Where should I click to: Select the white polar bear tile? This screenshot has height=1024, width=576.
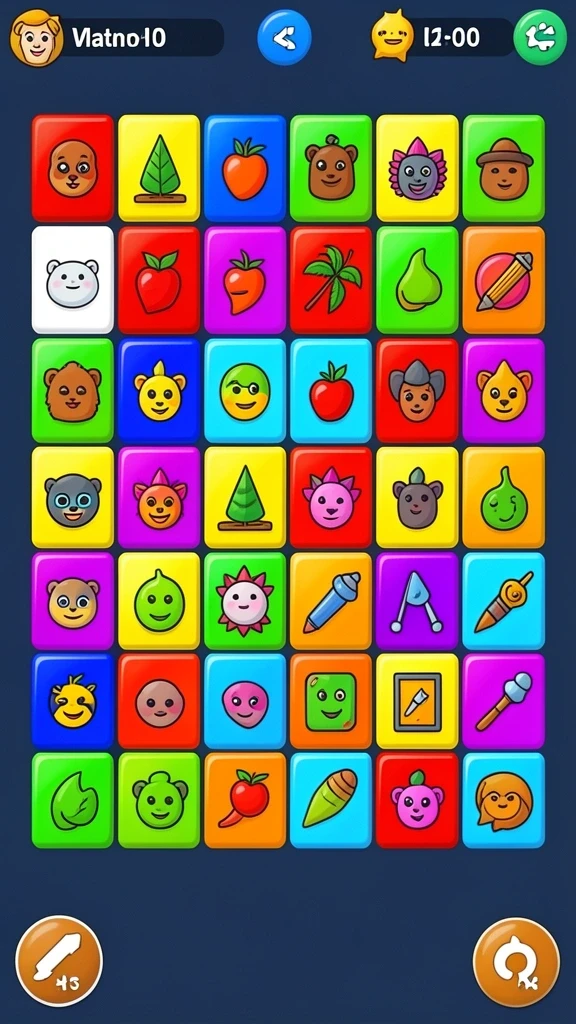click(x=72, y=280)
